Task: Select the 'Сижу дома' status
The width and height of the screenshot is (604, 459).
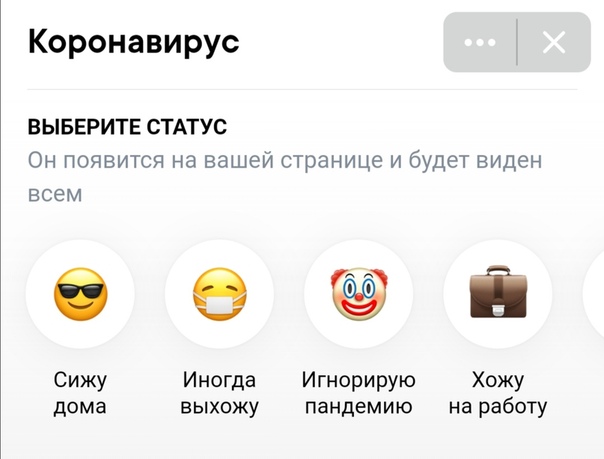Action: click(80, 294)
